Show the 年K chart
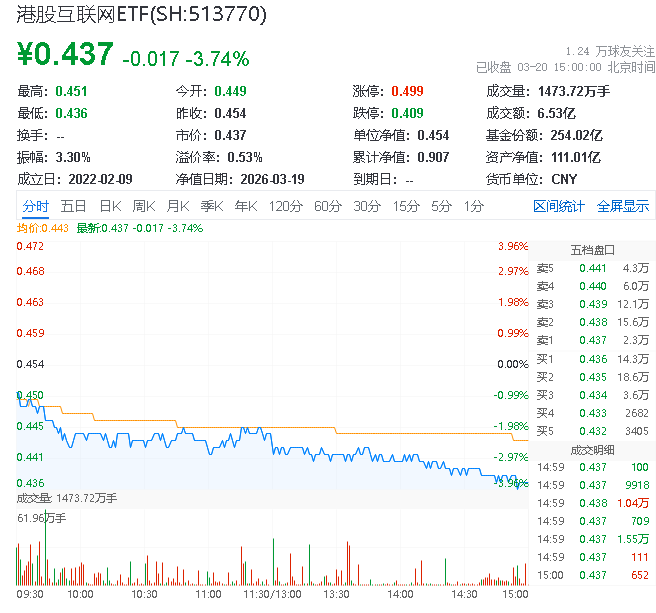 245,206
